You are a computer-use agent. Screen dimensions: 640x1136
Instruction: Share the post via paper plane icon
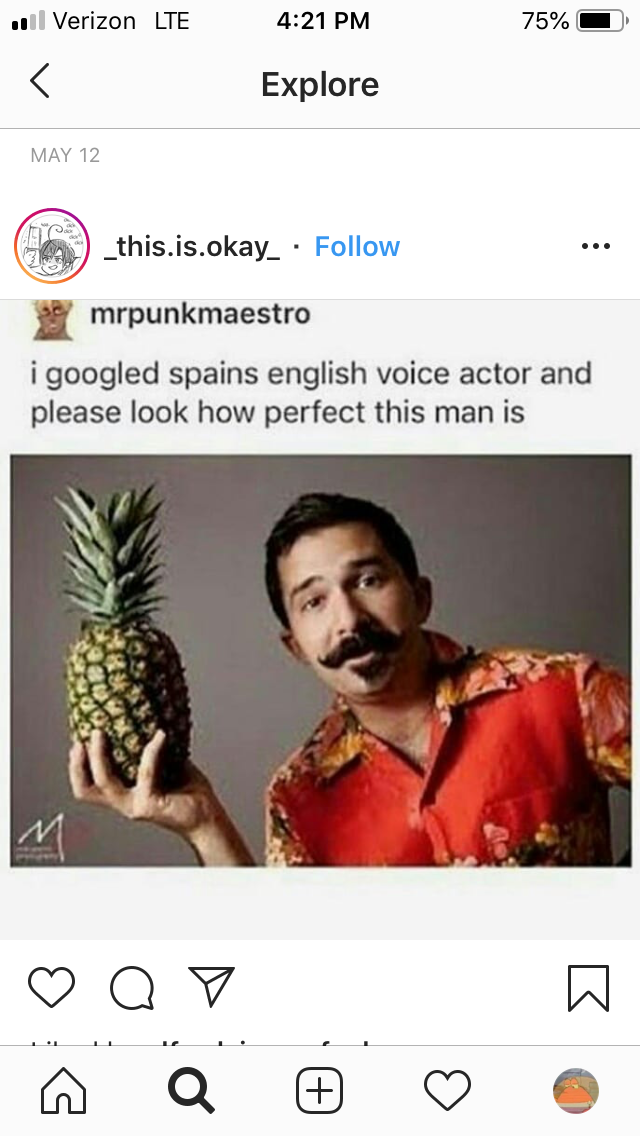(211, 986)
